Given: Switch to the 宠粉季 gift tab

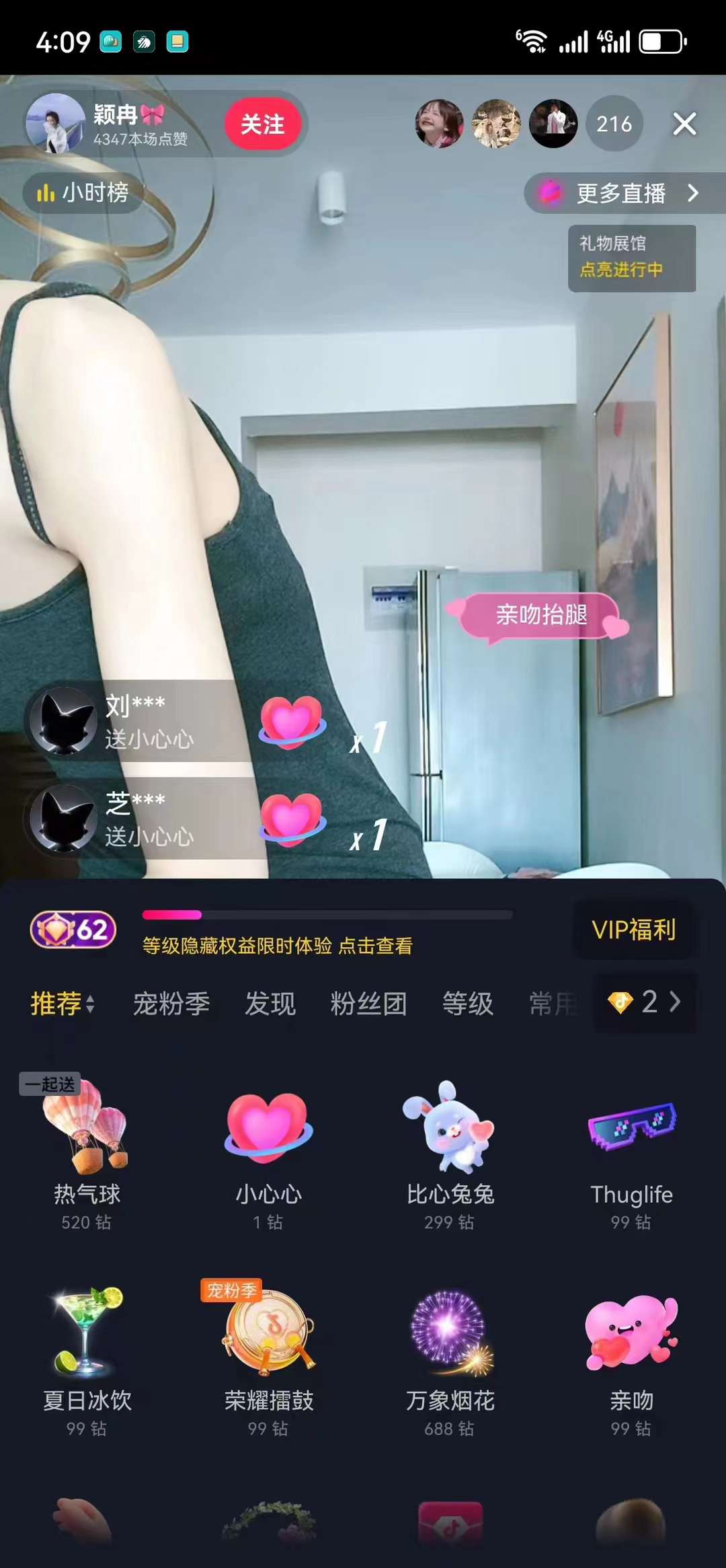Looking at the screenshot, I should [171, 1004].
